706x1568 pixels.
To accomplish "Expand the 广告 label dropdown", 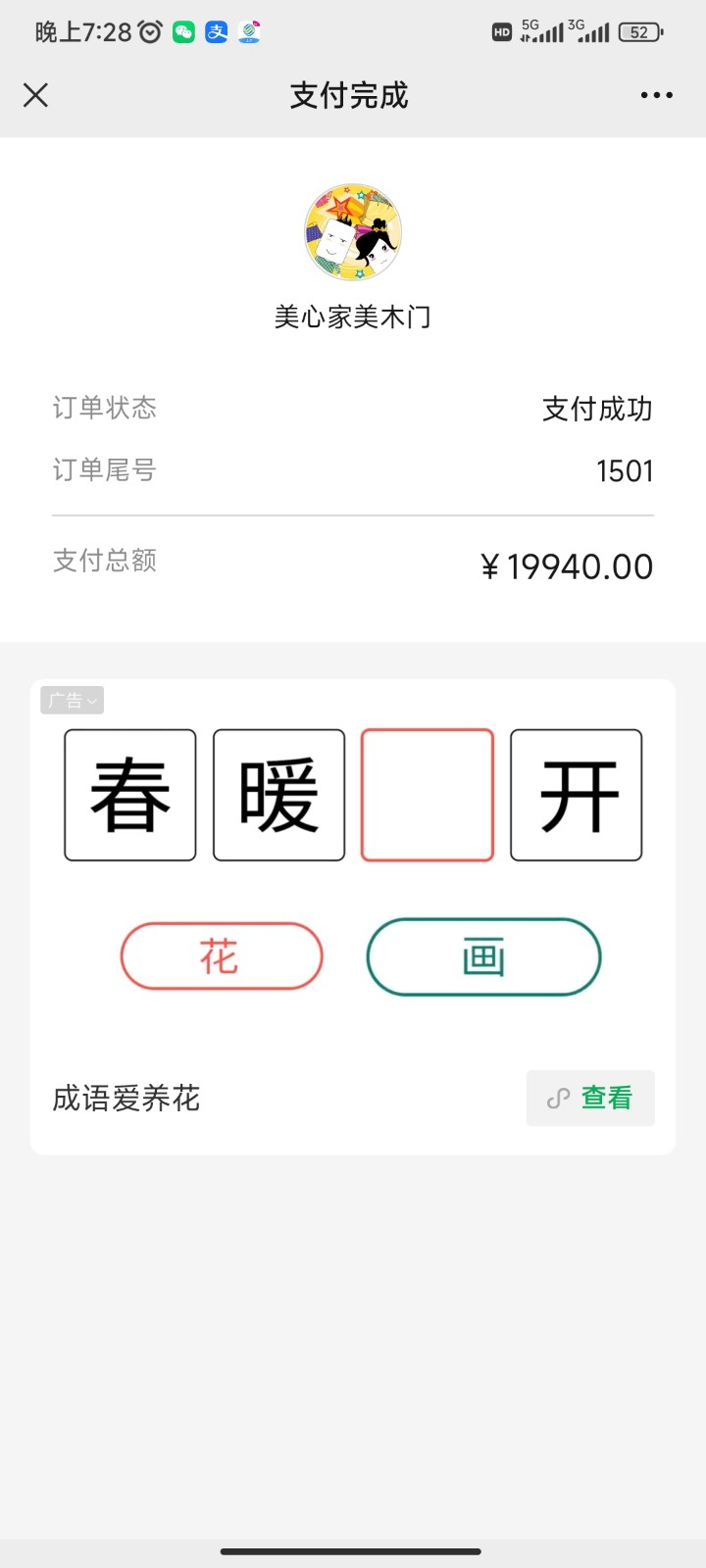I will (73, 701).
